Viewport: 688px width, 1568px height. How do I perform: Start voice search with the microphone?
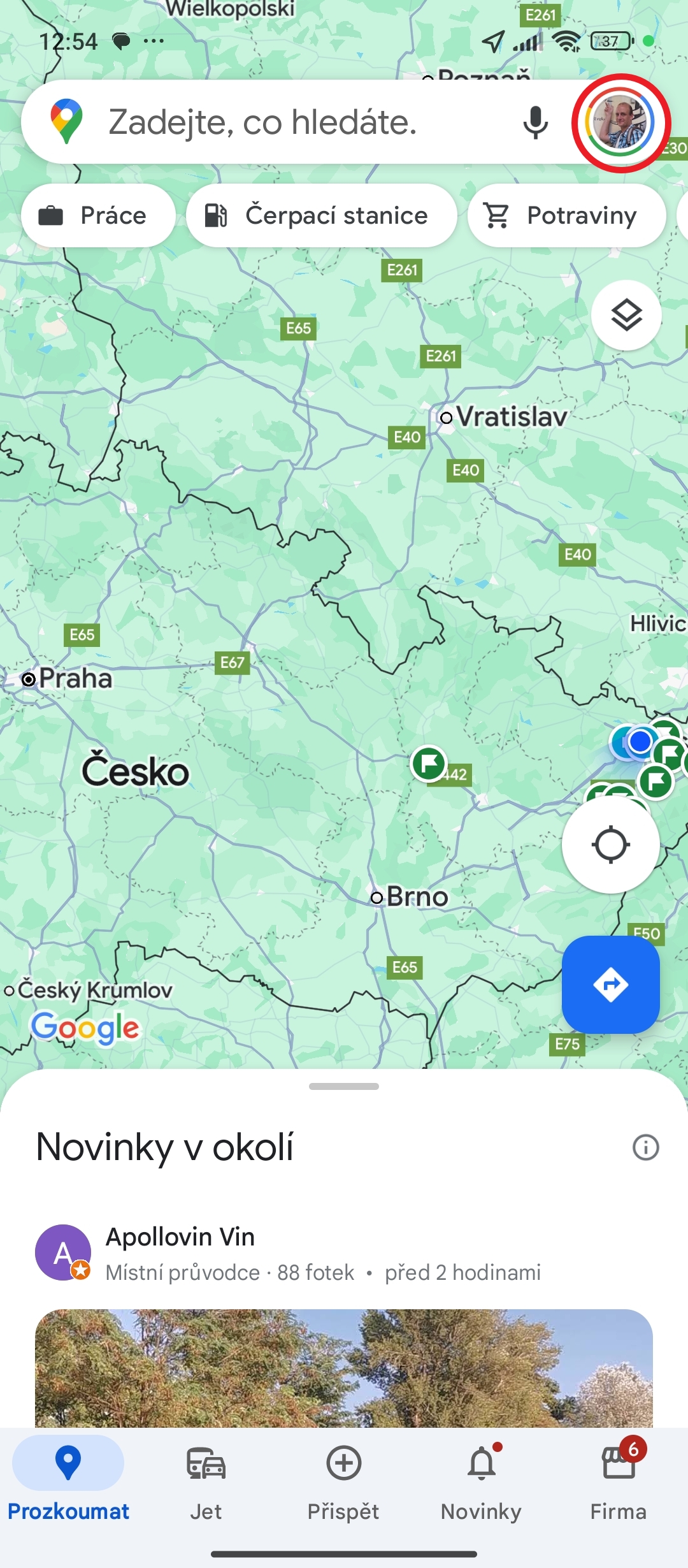pyautogui.click(x=535, y=122)
